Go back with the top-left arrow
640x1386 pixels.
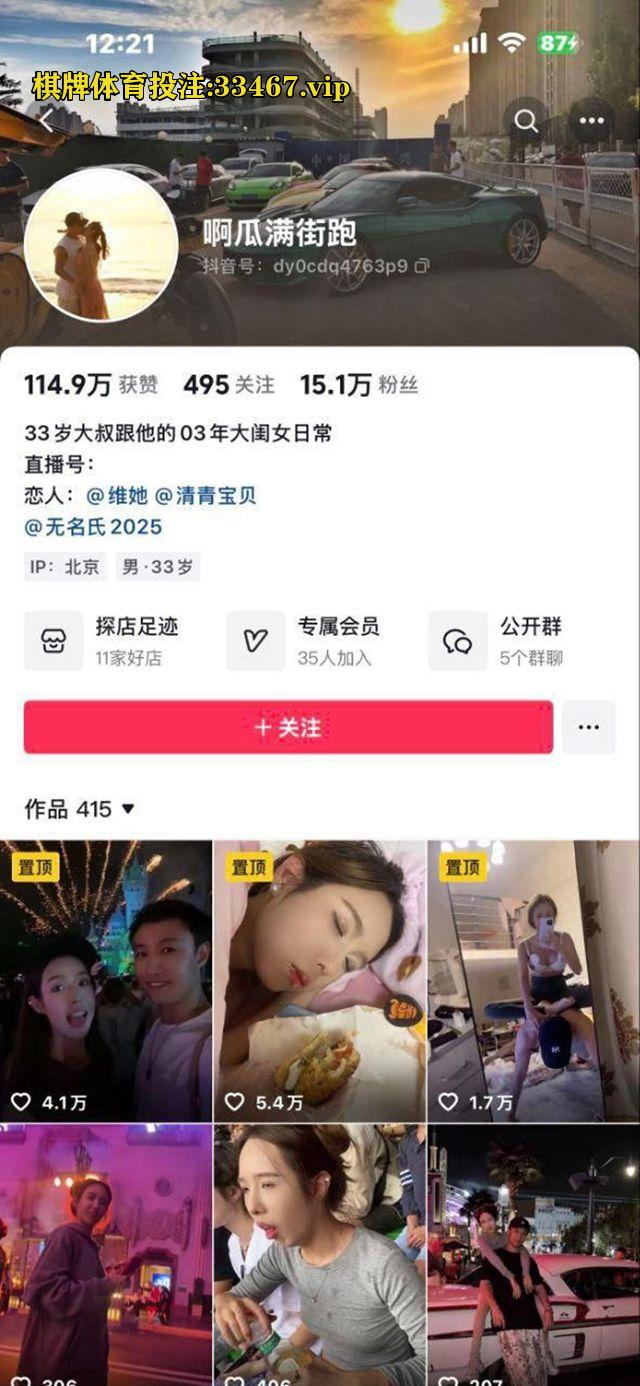click(46, 121)
